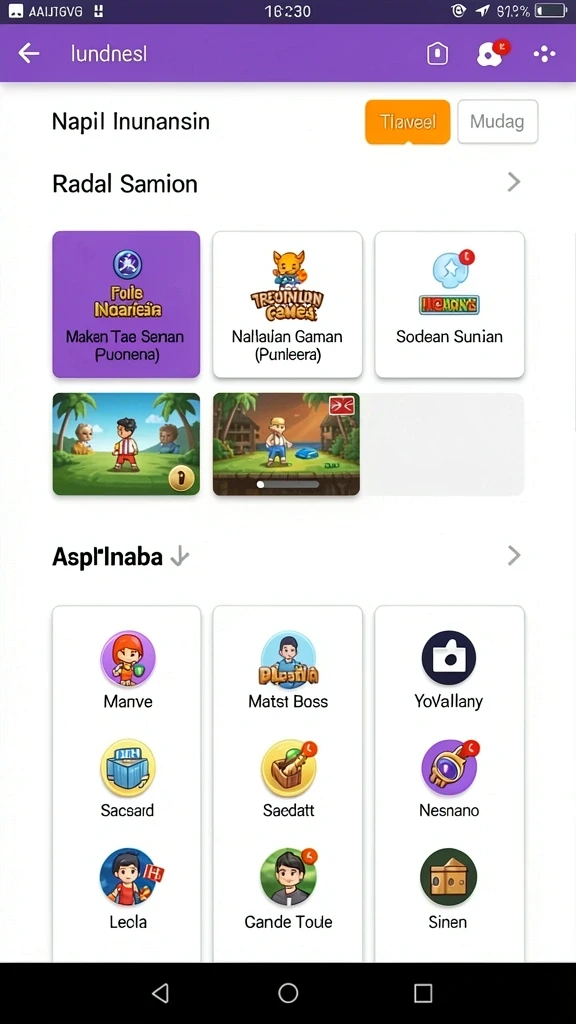Screen dimensions: 576x1024
Task: Open the Manve app
Action: tap(128, 671)
